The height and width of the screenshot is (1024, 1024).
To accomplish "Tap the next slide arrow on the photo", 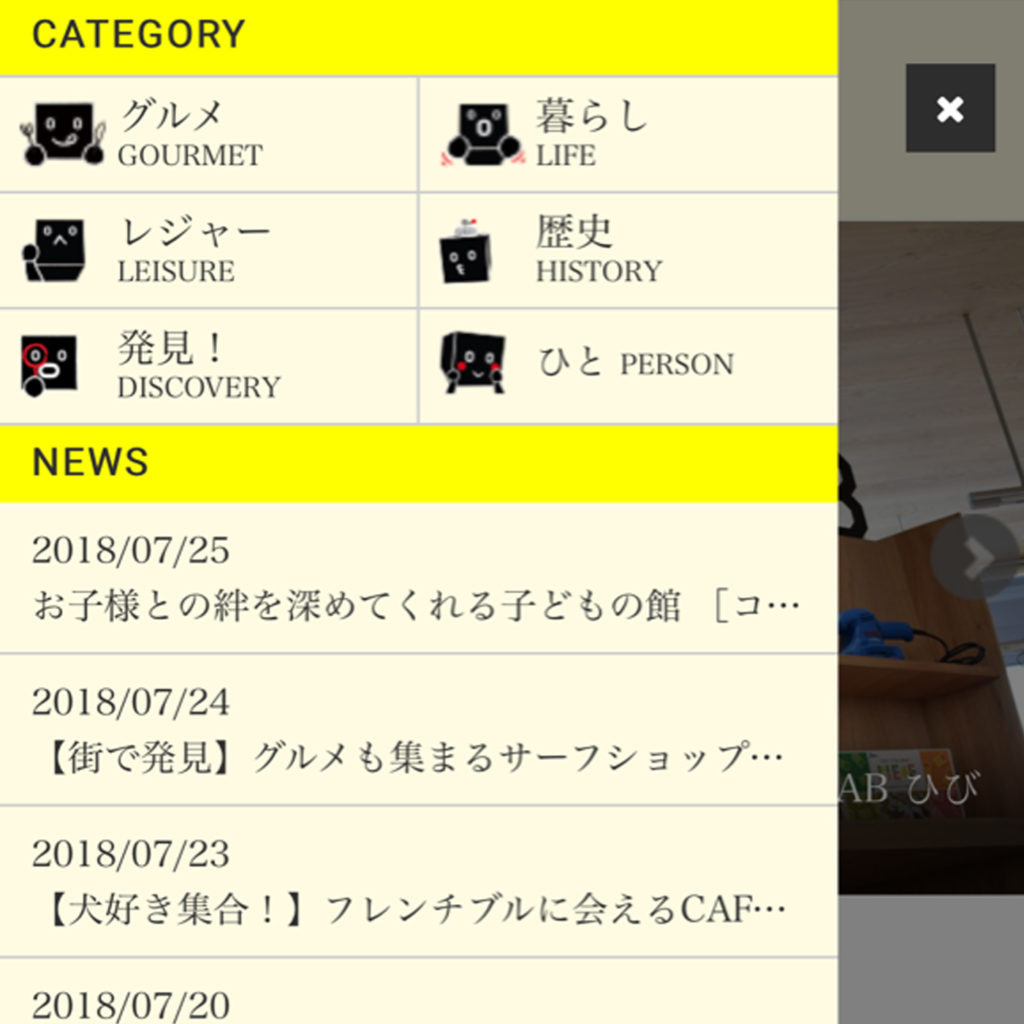I will click(975, 558).
